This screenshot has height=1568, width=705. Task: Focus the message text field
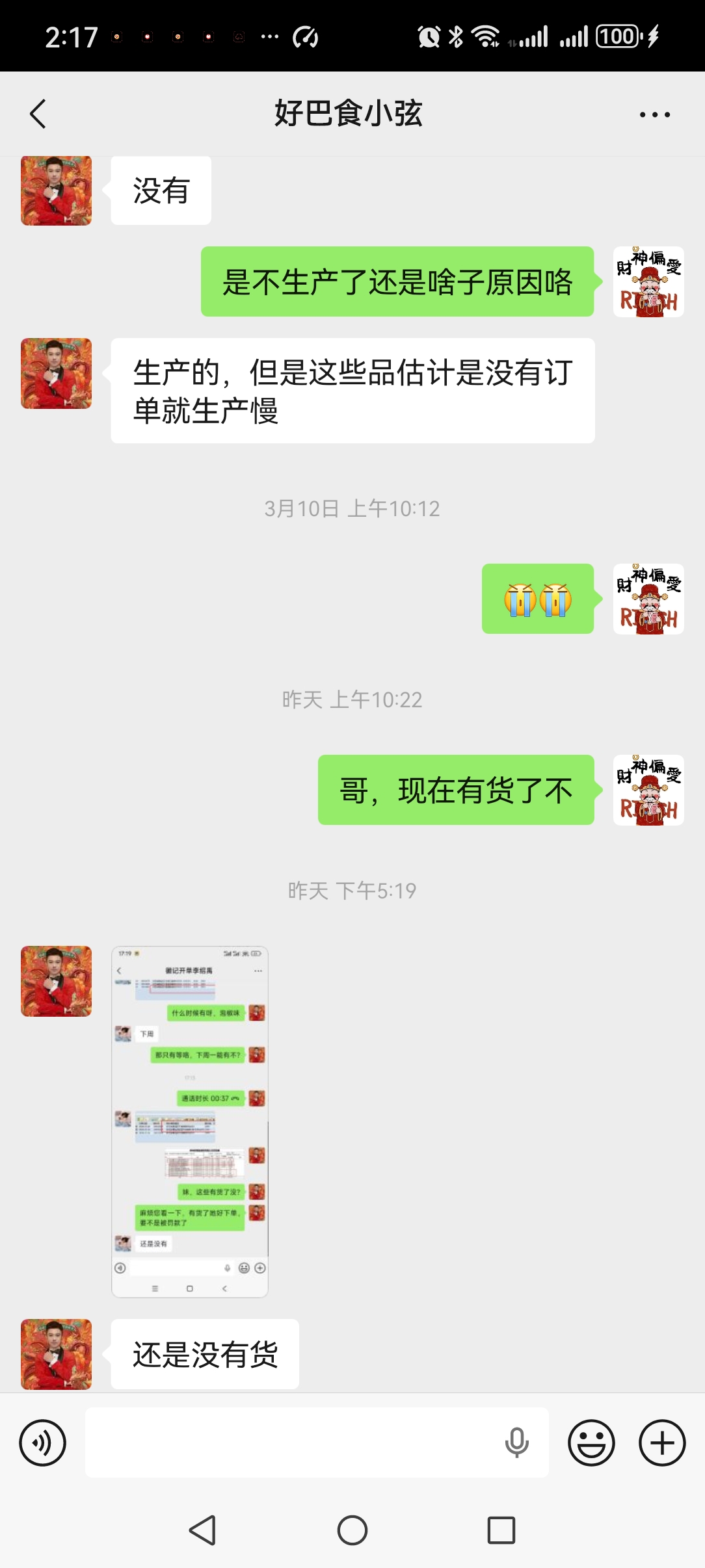pos(293,1443)
